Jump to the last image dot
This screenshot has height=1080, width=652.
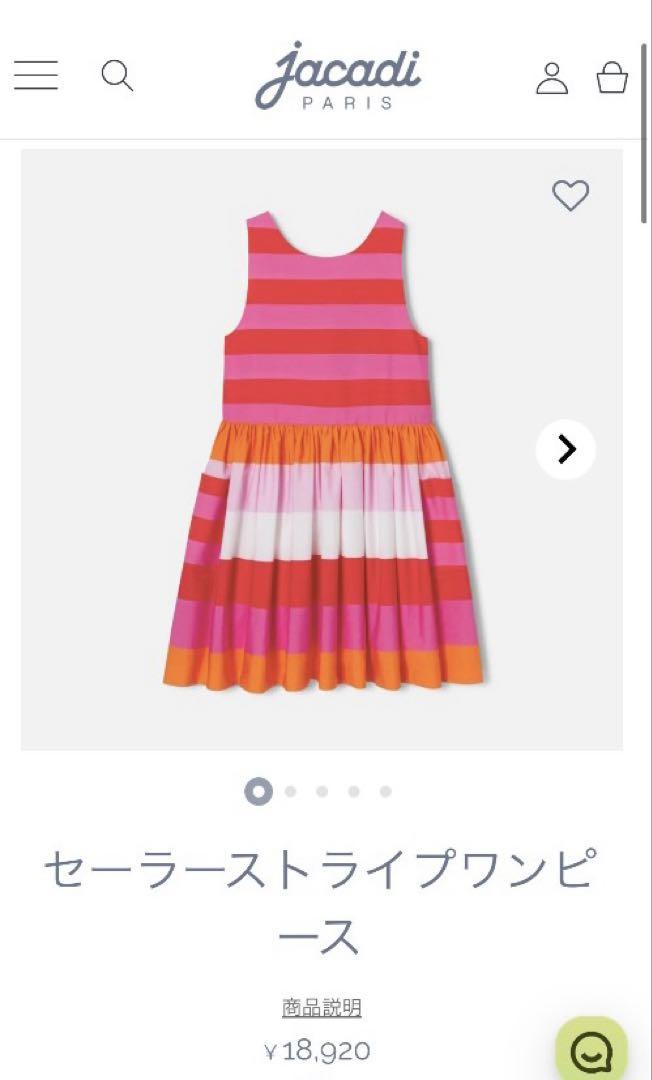[386, 791]
